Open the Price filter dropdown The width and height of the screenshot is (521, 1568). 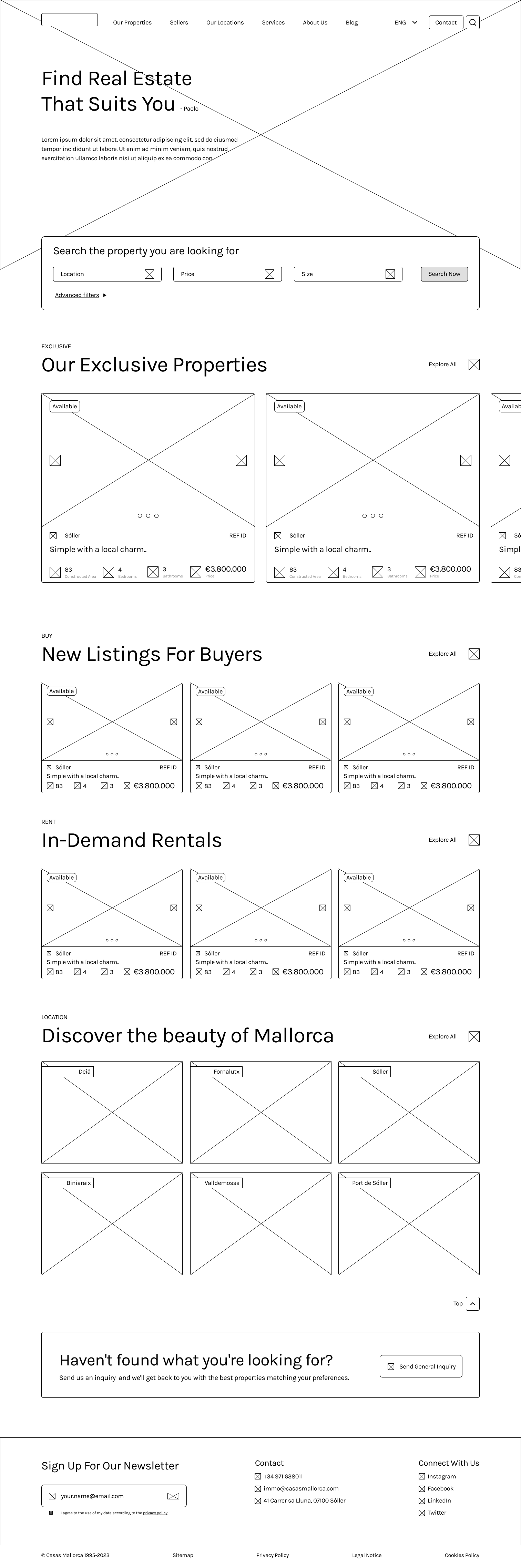[228, 274]
